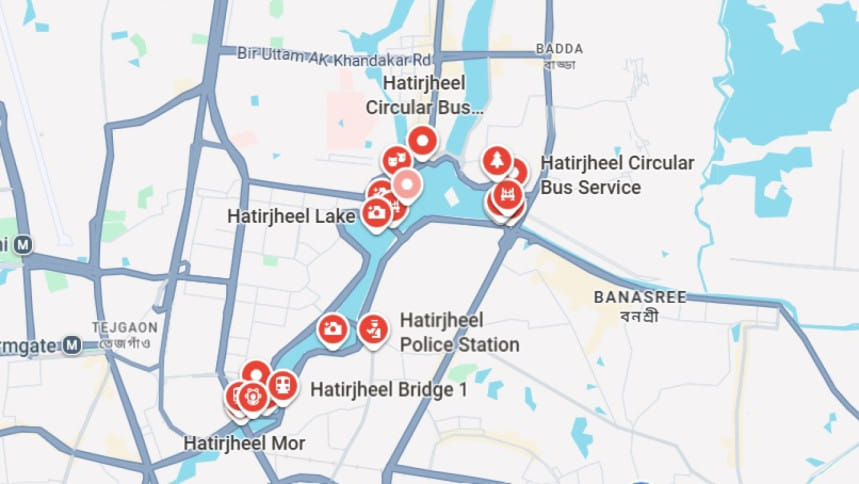This screenshot has width=859, height=484.
Task: Open the pin below Hatirjheel Circular Bus label
Action: pos(422,142)
